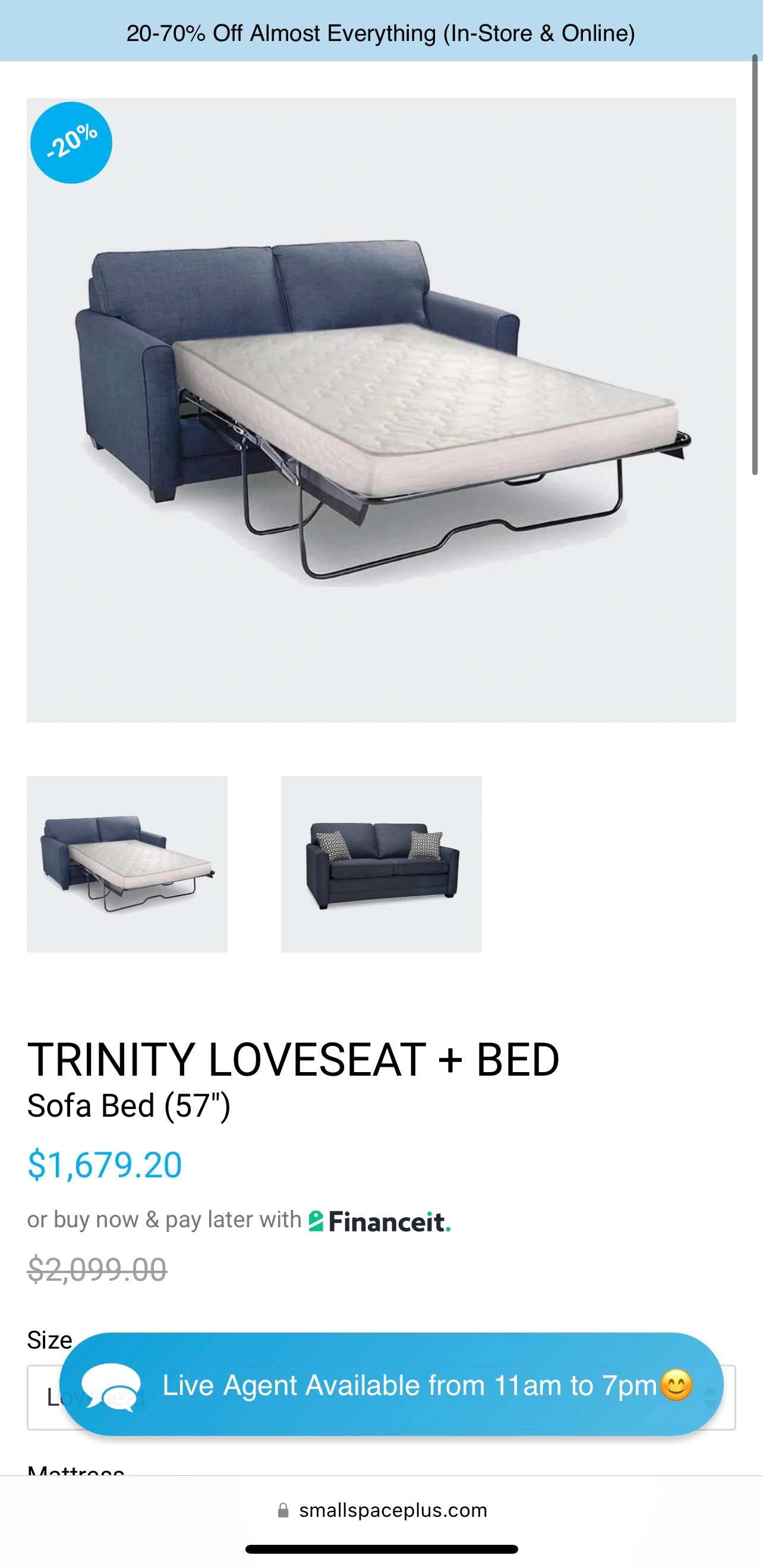Image resolution: width=763 pixels, height=1568 pixels.
Task: Open the main sofa bed product image
Action: tap(381, 410)
